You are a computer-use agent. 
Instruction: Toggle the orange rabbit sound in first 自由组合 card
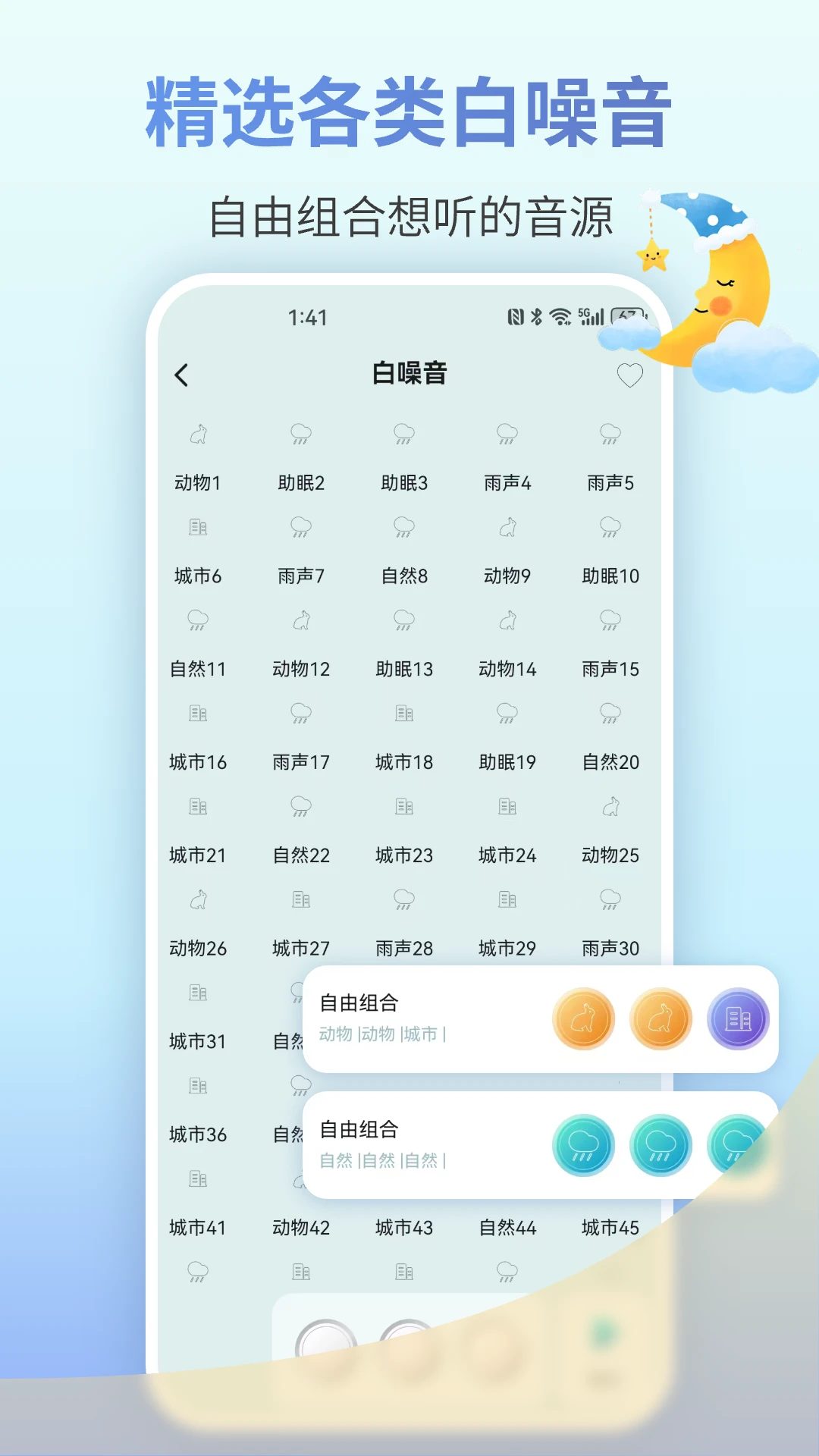tap(584, 1020)
